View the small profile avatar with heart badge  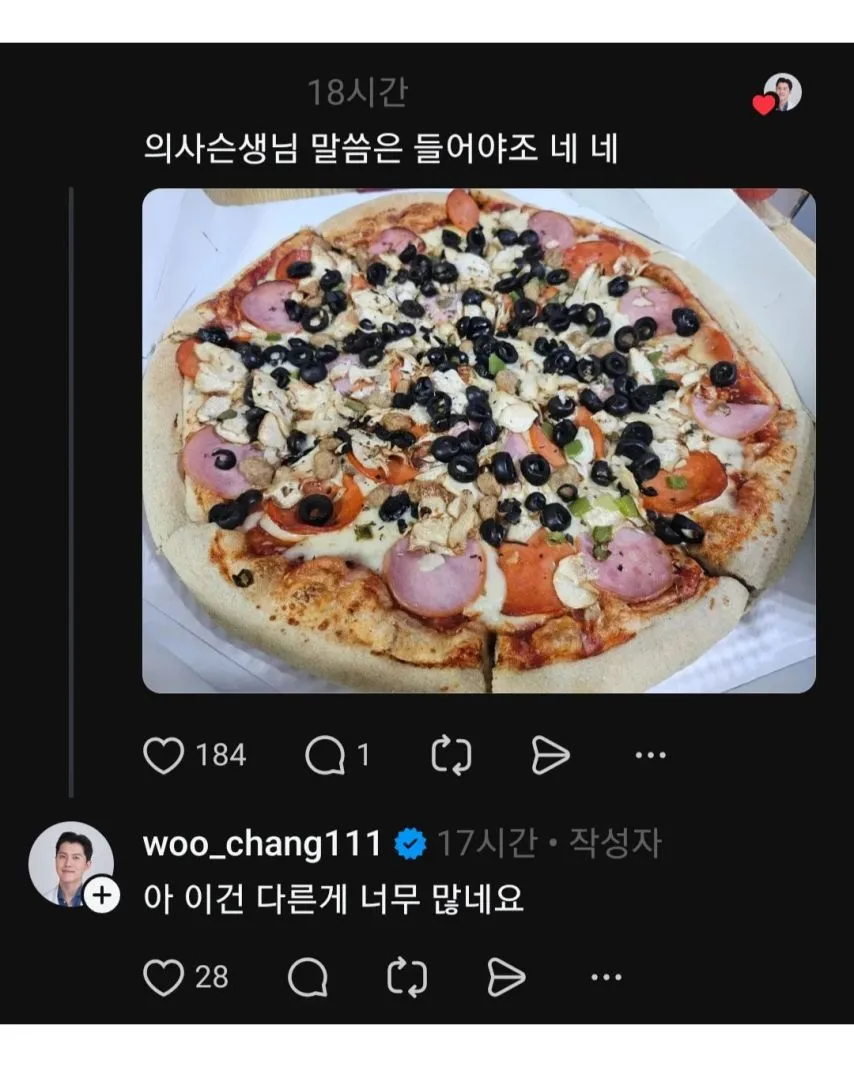pos(781,94)
